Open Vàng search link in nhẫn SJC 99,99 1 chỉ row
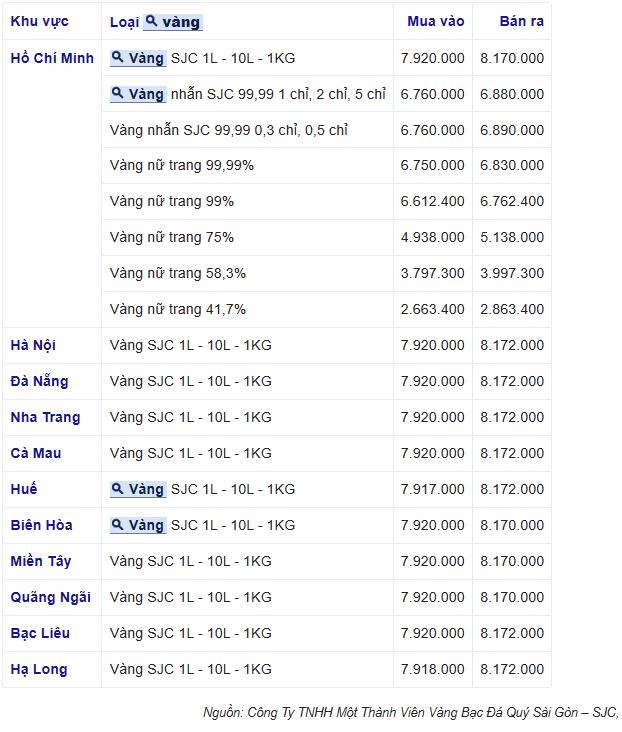The width and height of the screenshot is (622, 732). click(138, 94)
